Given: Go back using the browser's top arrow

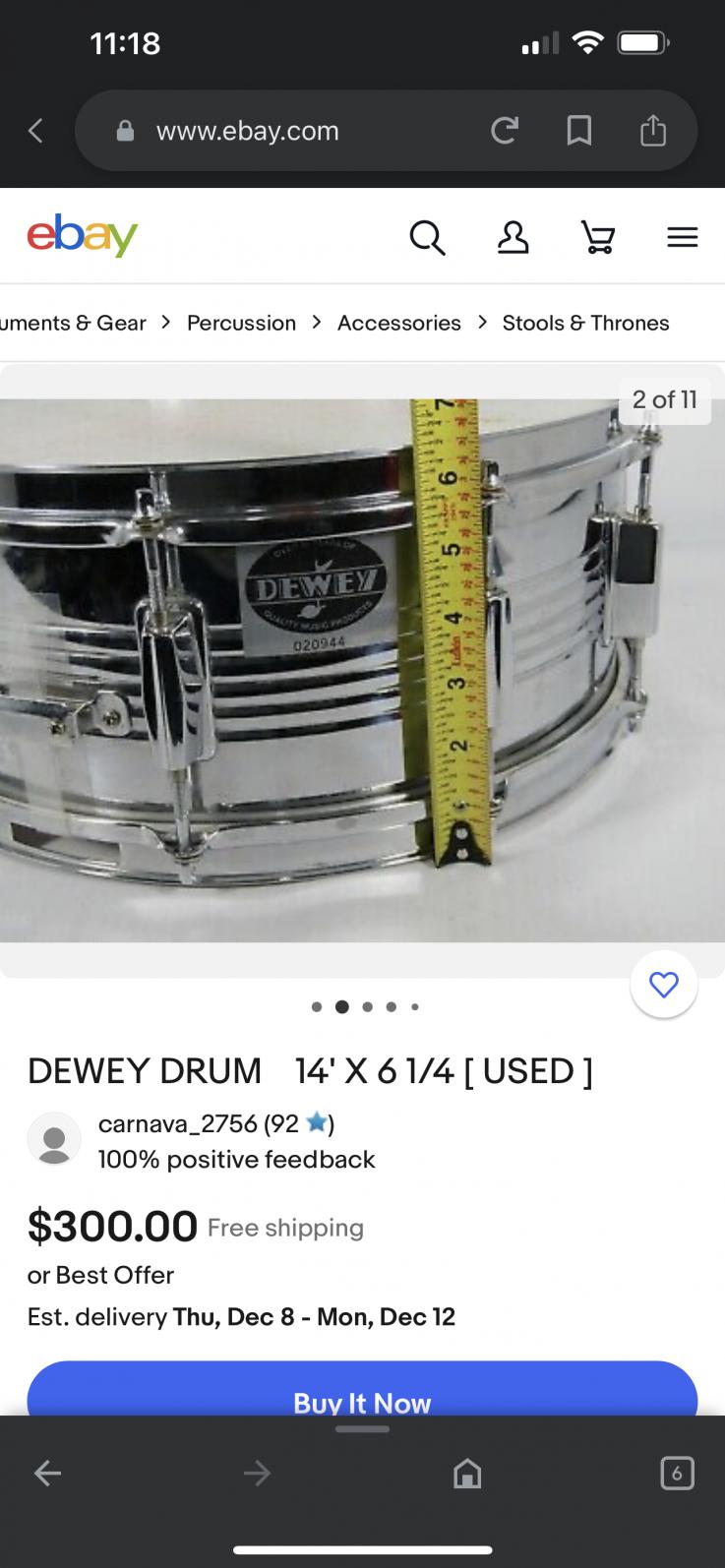Looking at the screenshot, I should click(36, 131).
